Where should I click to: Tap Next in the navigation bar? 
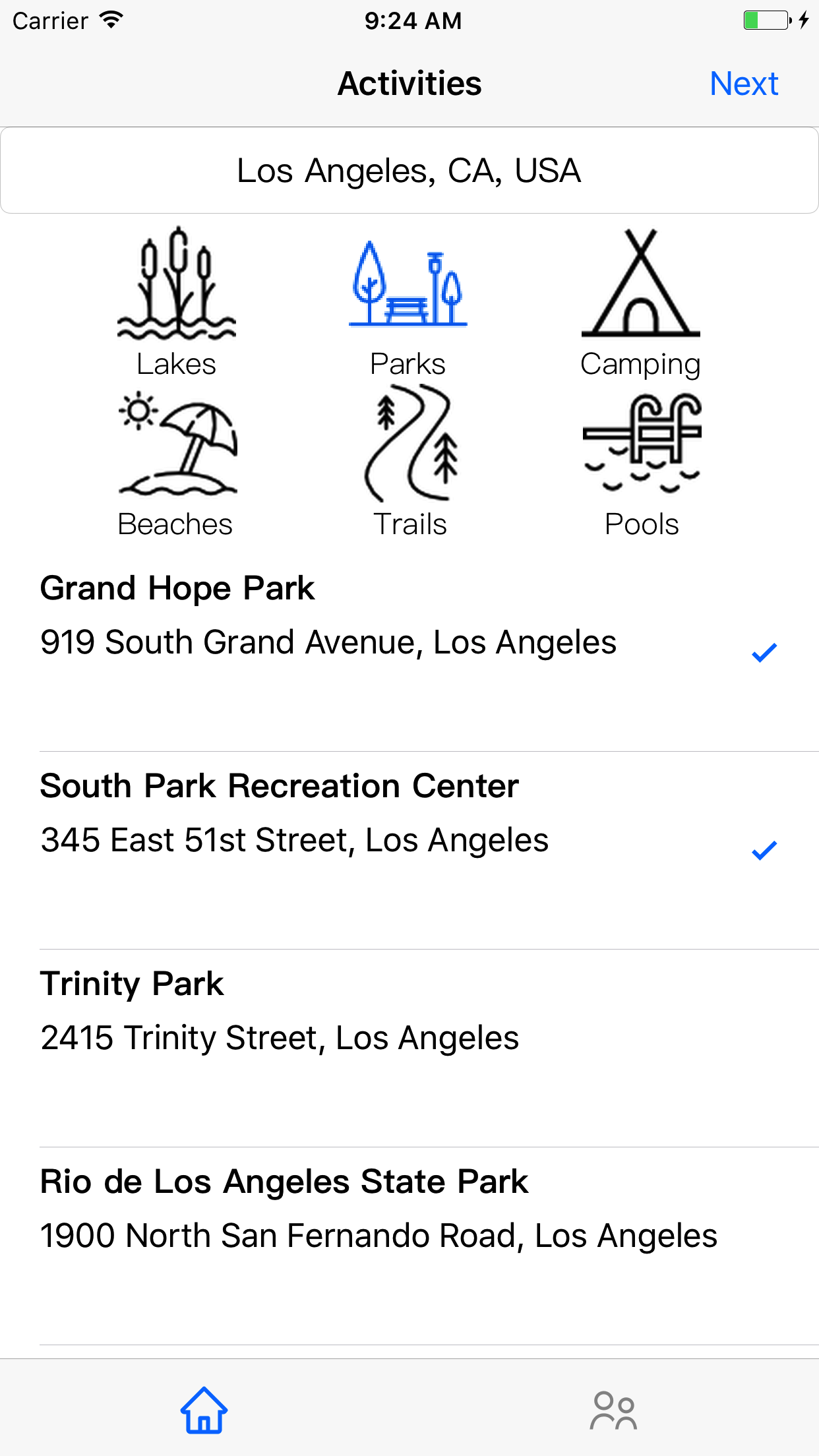click(x=743, y=84)
